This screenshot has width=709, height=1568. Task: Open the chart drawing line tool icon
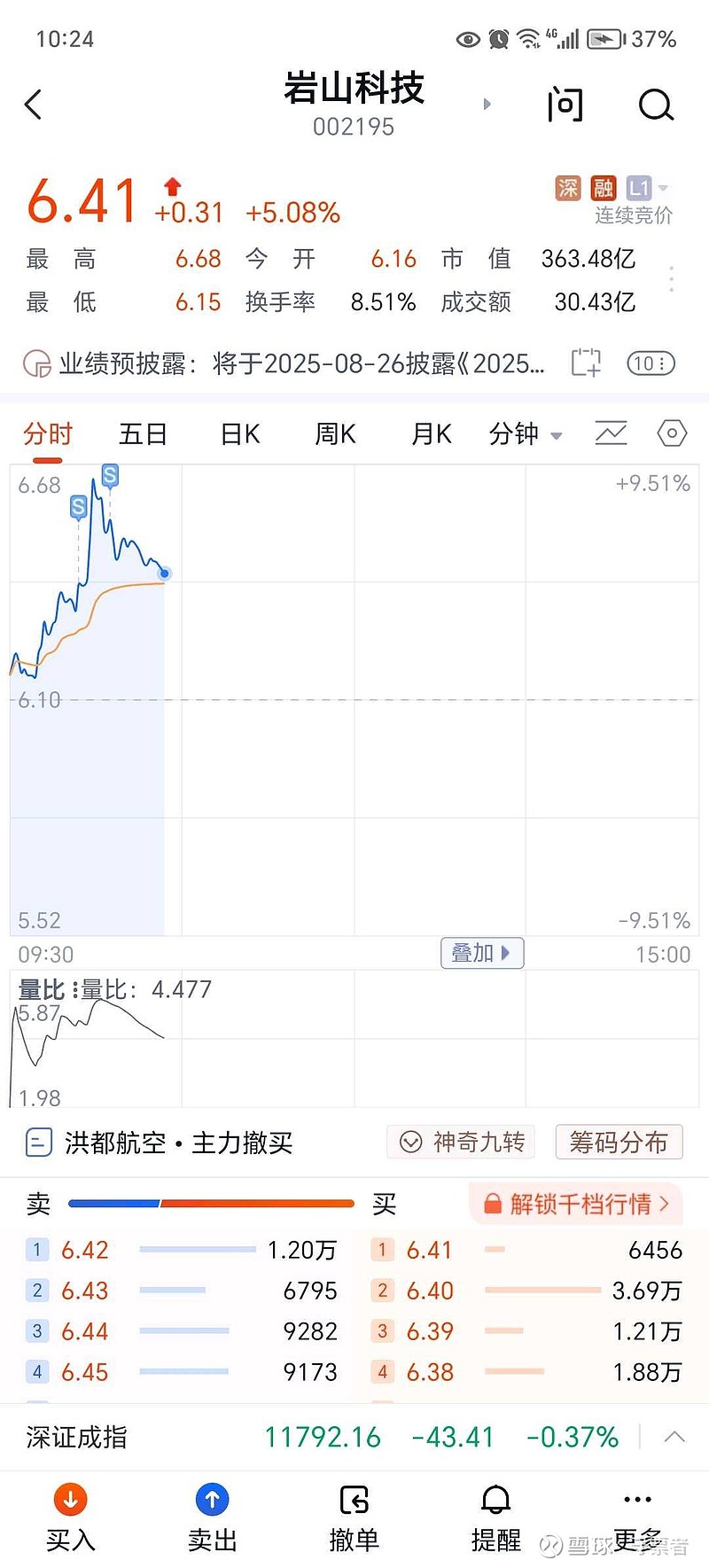tap(611, 433)
